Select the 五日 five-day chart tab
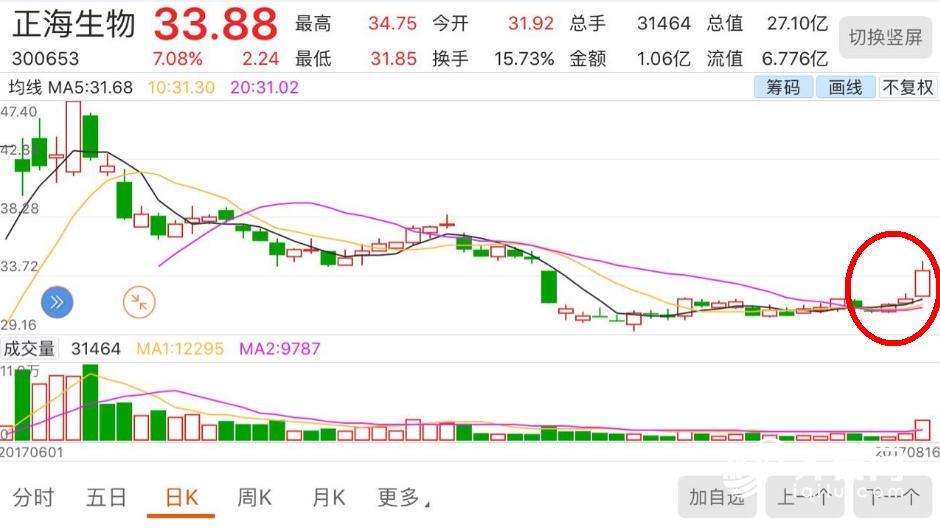This screenshot has width=940, height=529. [106, 497]
